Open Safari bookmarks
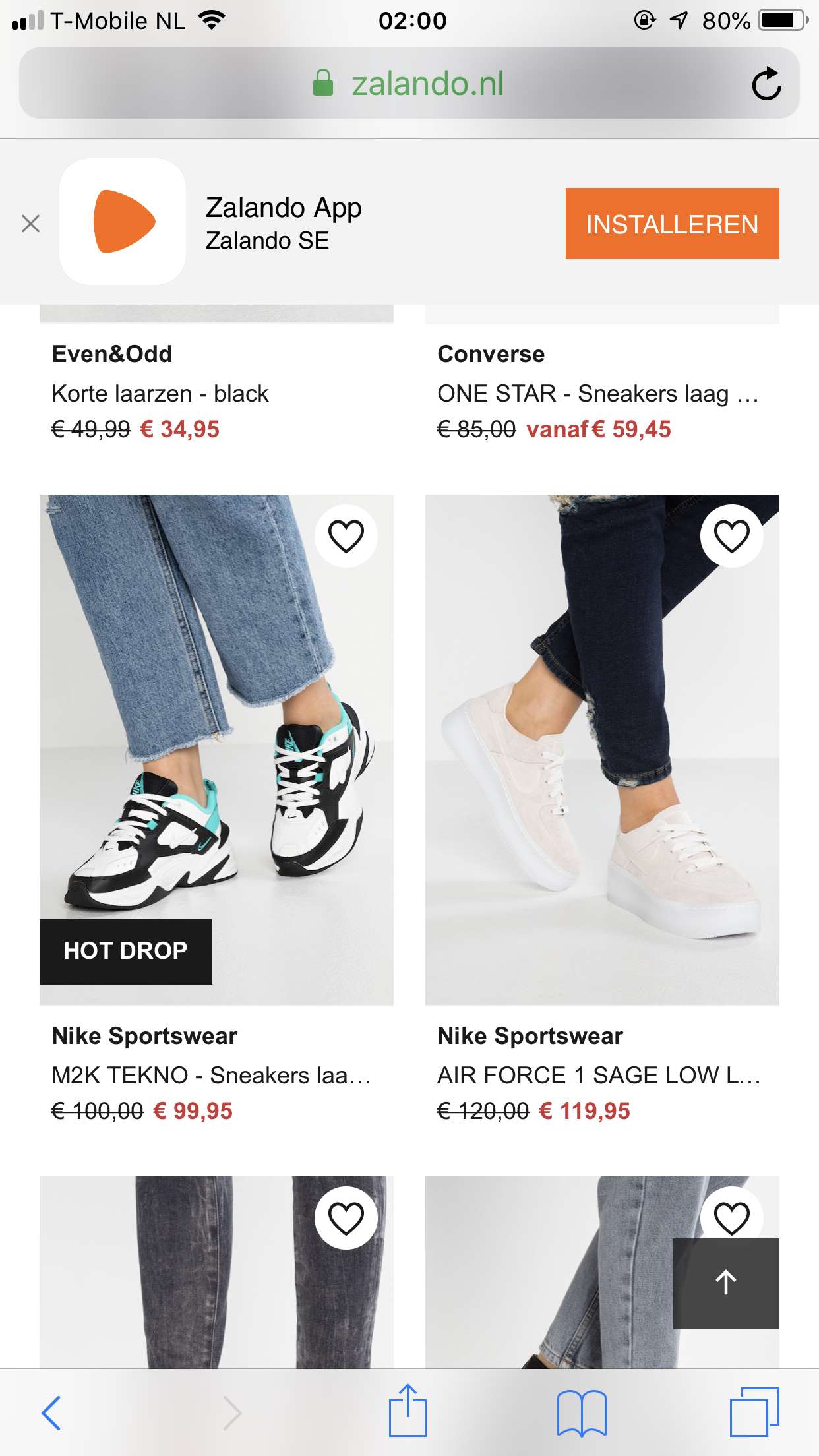Screen dimensions: 819x1456 pyautogui.click(x=582, y=1413)
